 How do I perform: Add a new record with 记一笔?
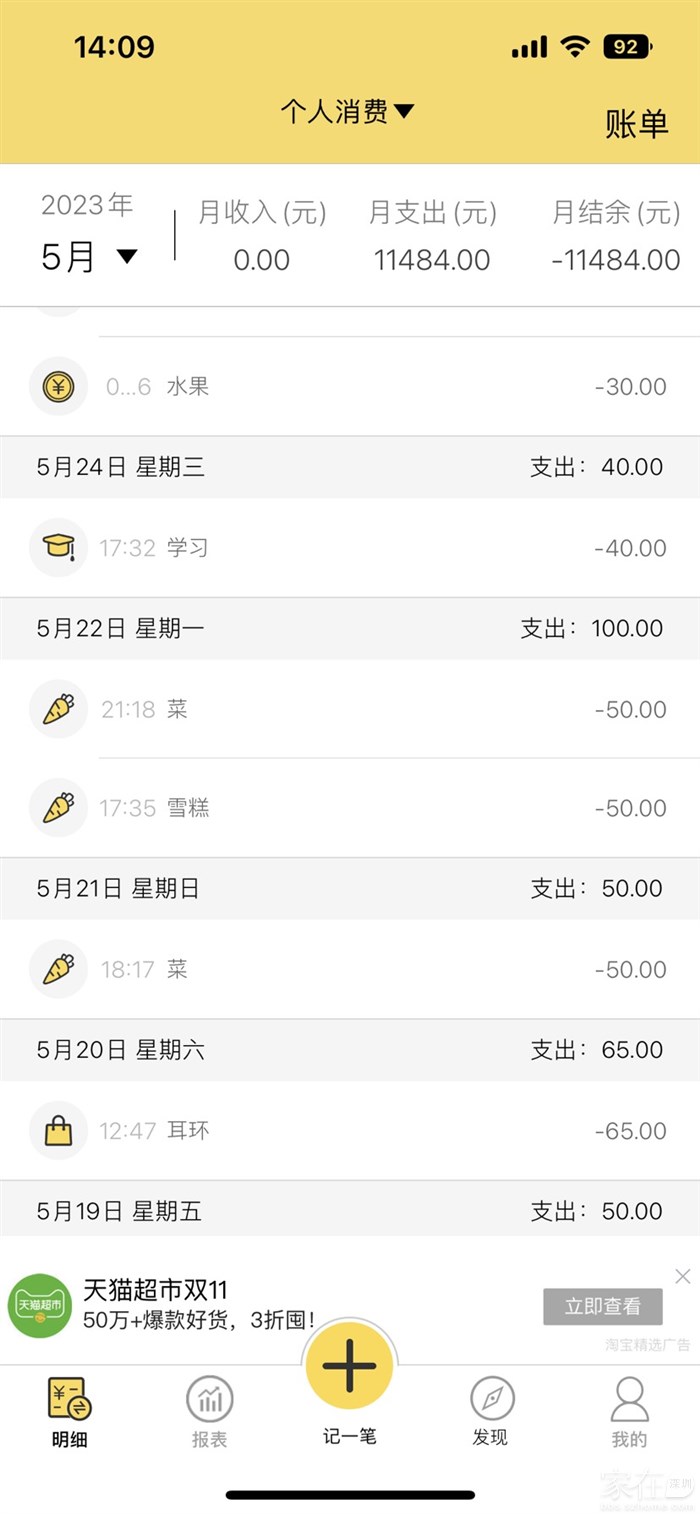click(x=349, y=1368)
